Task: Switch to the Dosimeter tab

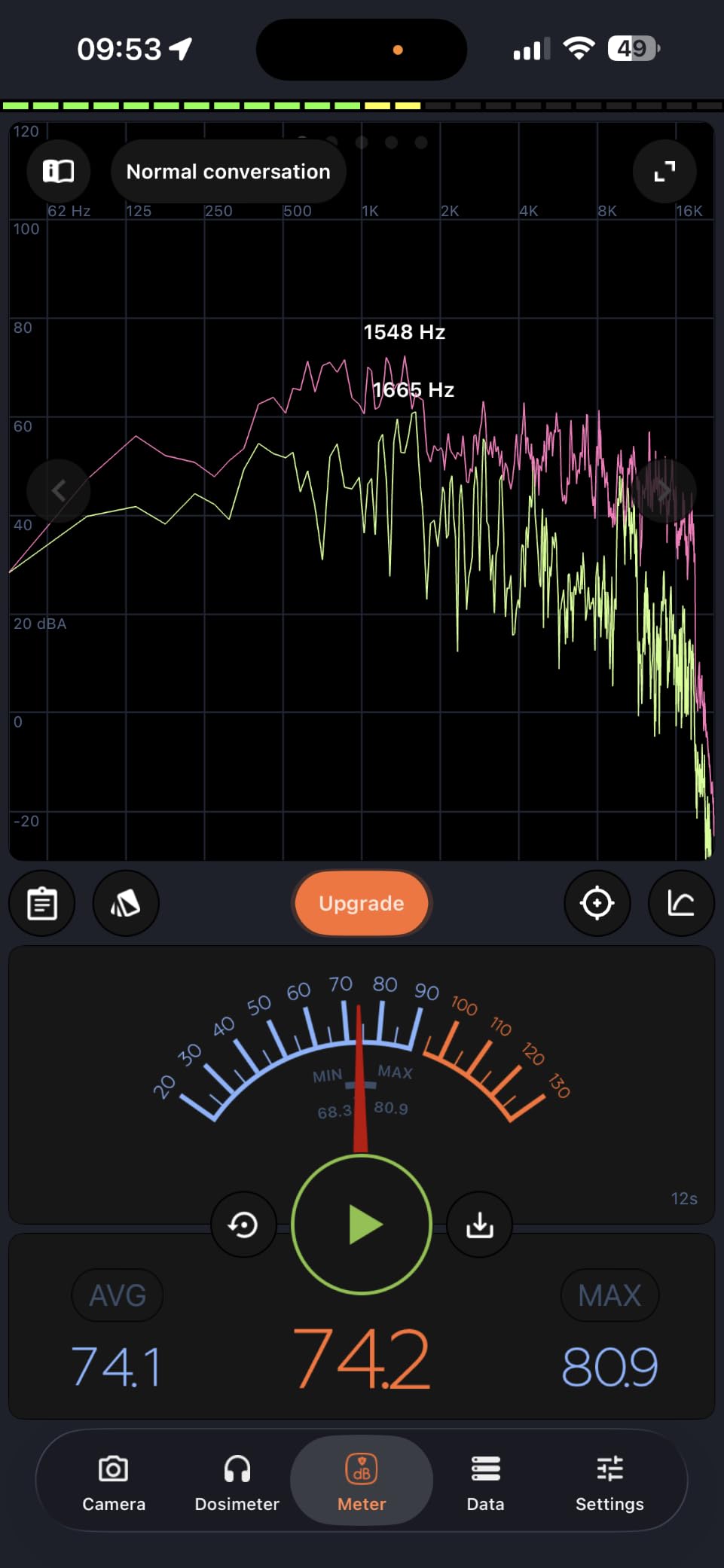Action: point(237,1482)
